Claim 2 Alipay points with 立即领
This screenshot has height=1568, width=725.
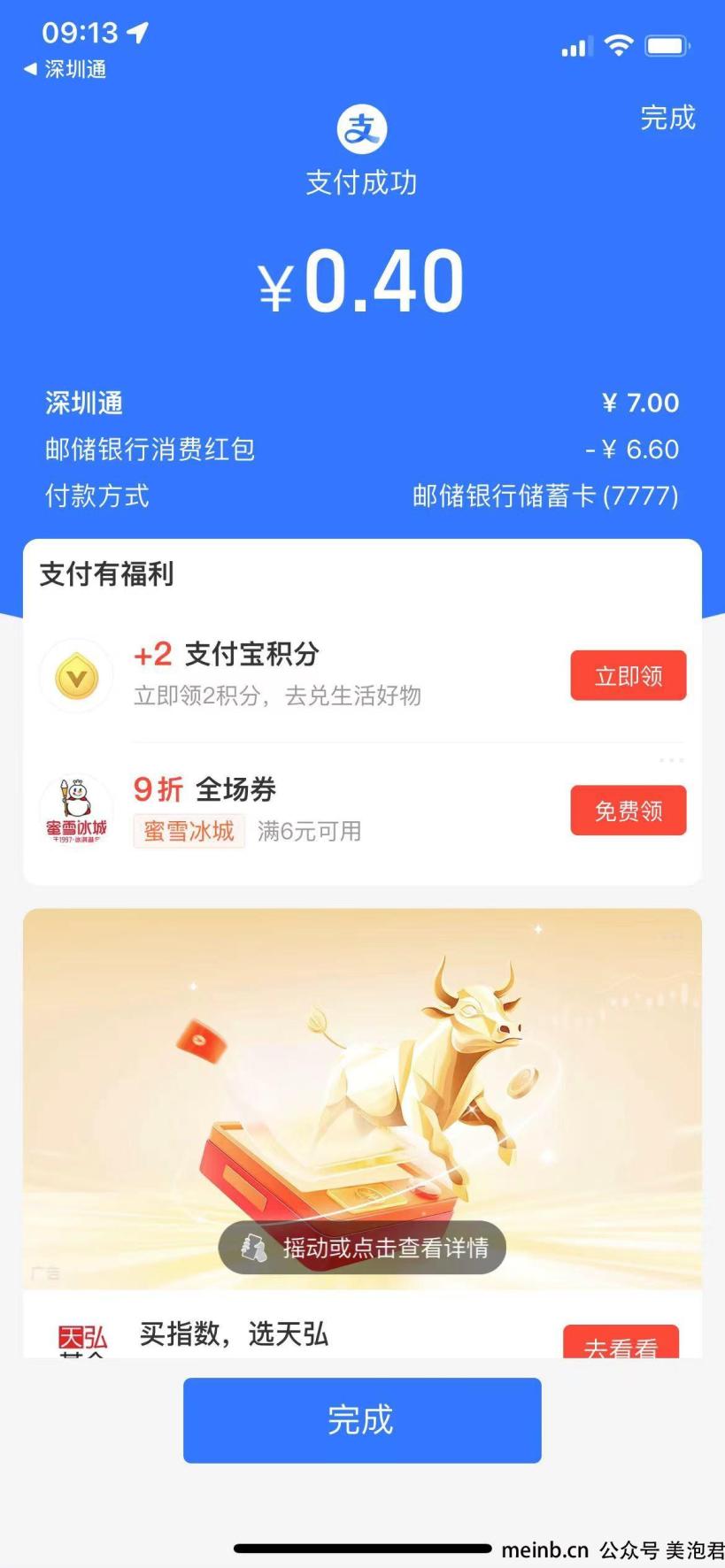pyautogui.click(x=628, y=676)
